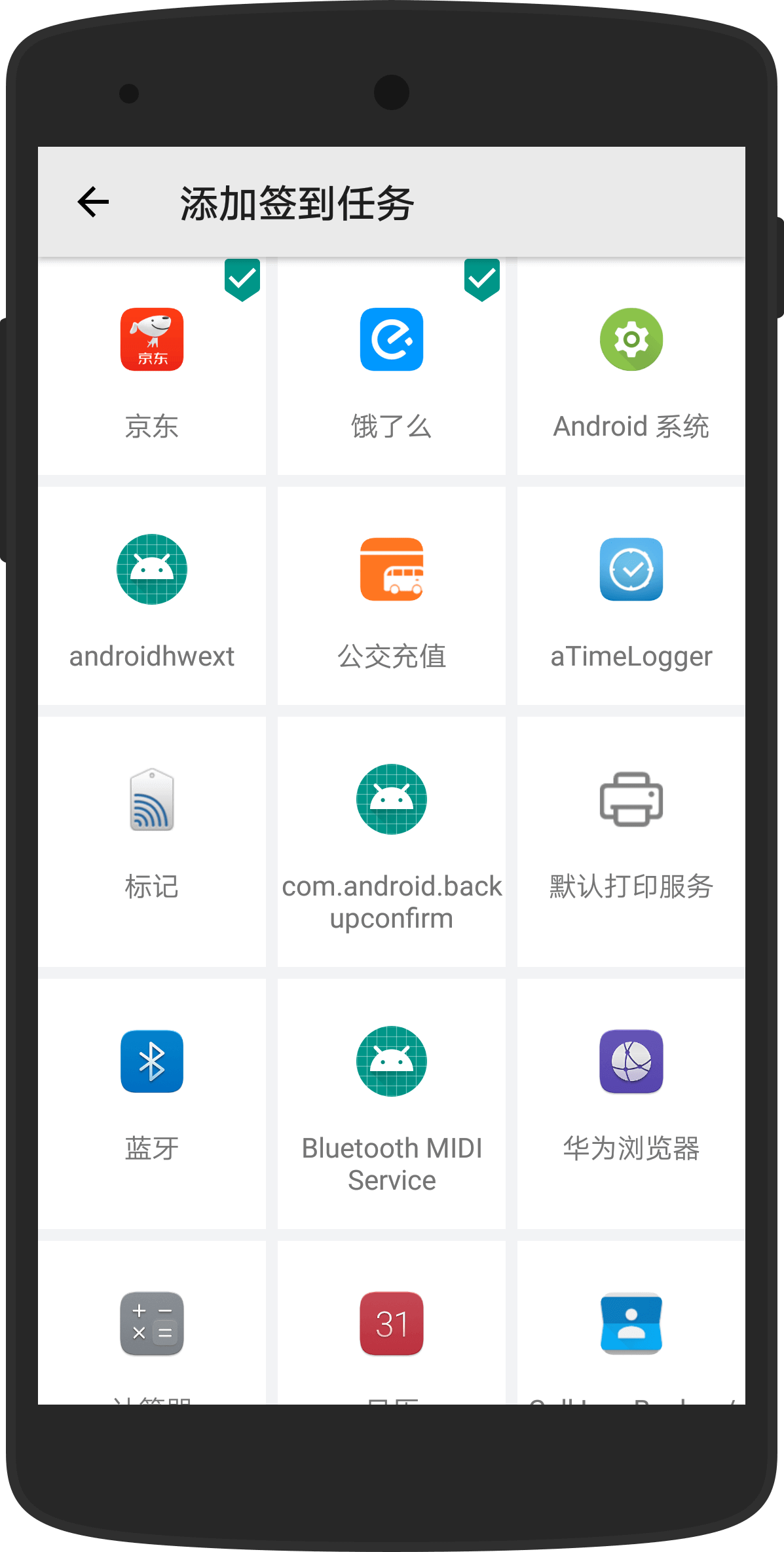Select the Android 系统 app

coord(631,366)
